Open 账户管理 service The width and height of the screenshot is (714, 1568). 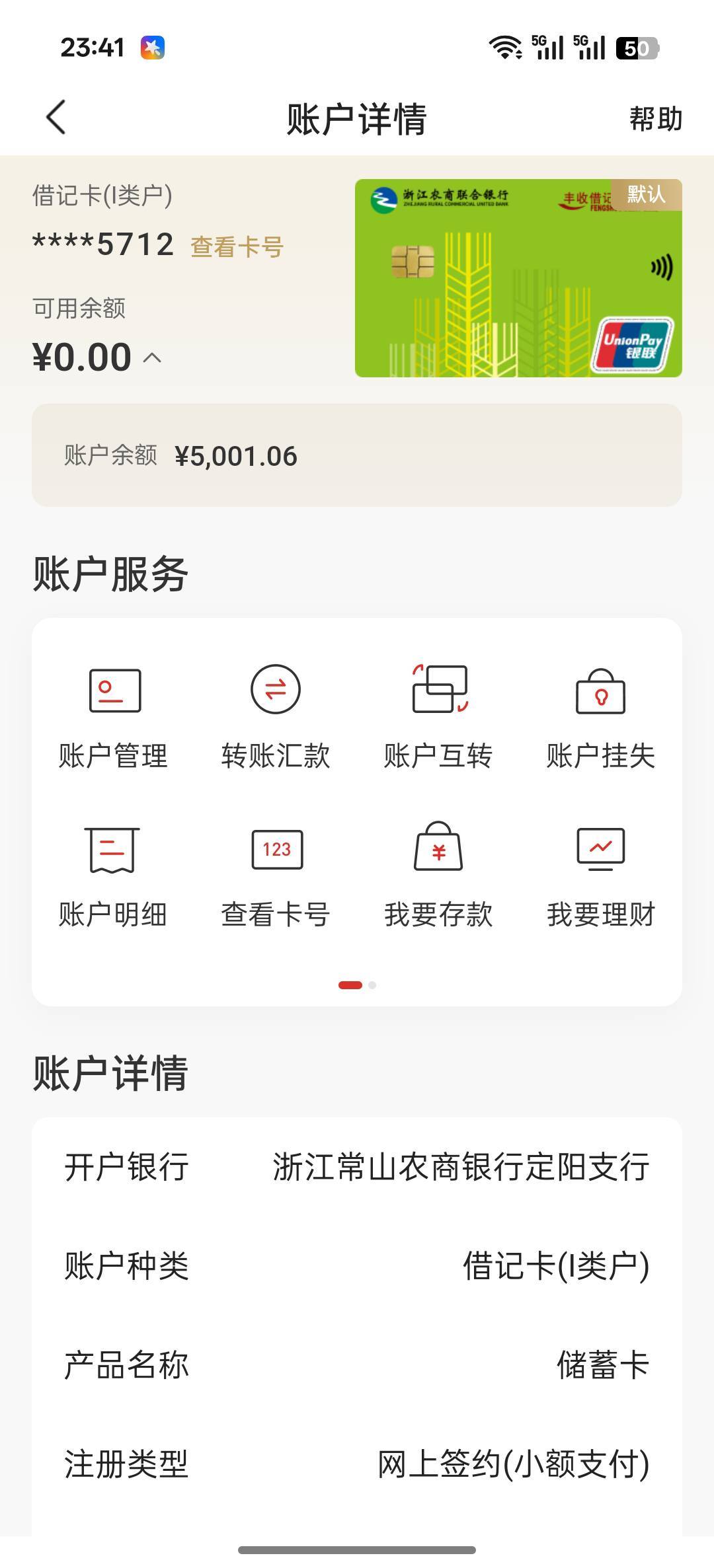(114, 716)
